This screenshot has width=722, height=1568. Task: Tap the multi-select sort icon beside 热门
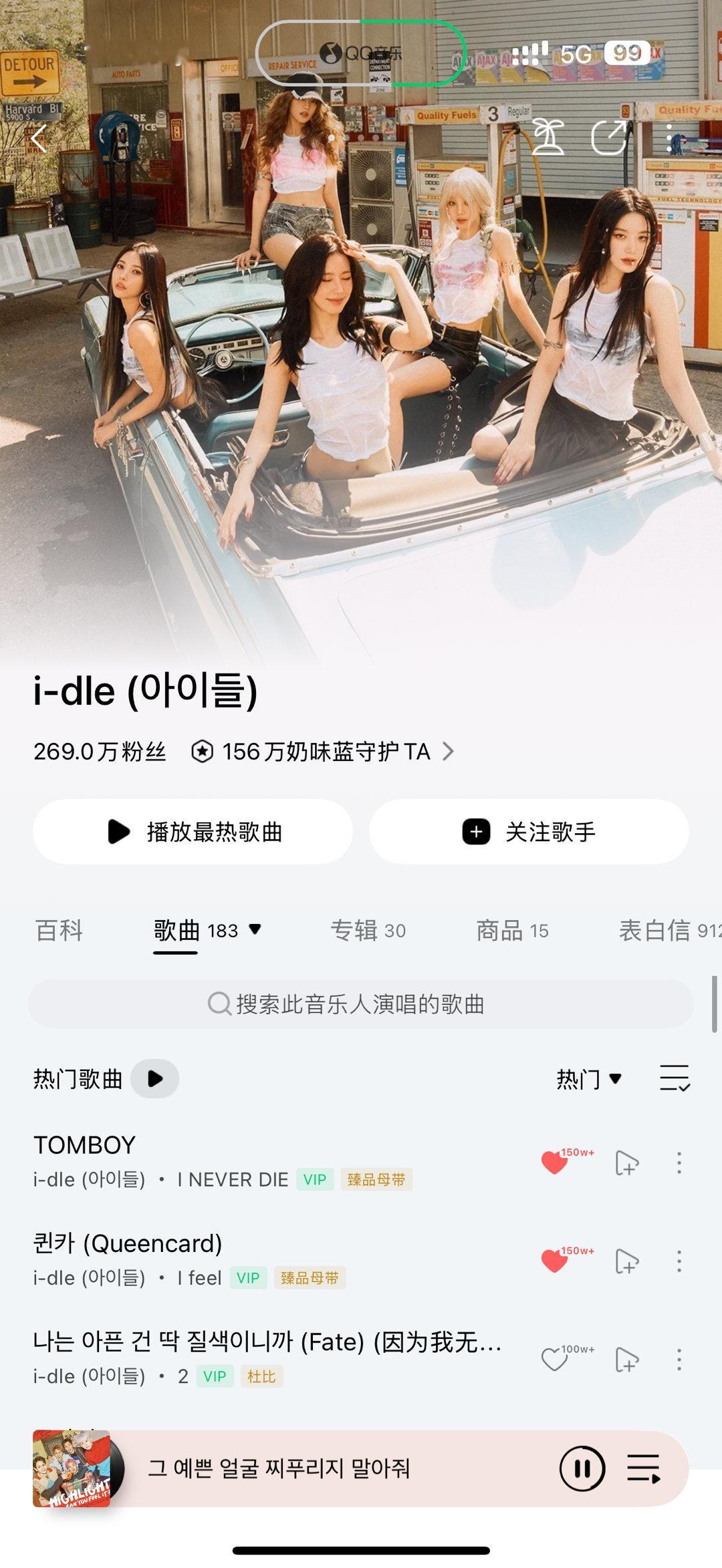674,1076
